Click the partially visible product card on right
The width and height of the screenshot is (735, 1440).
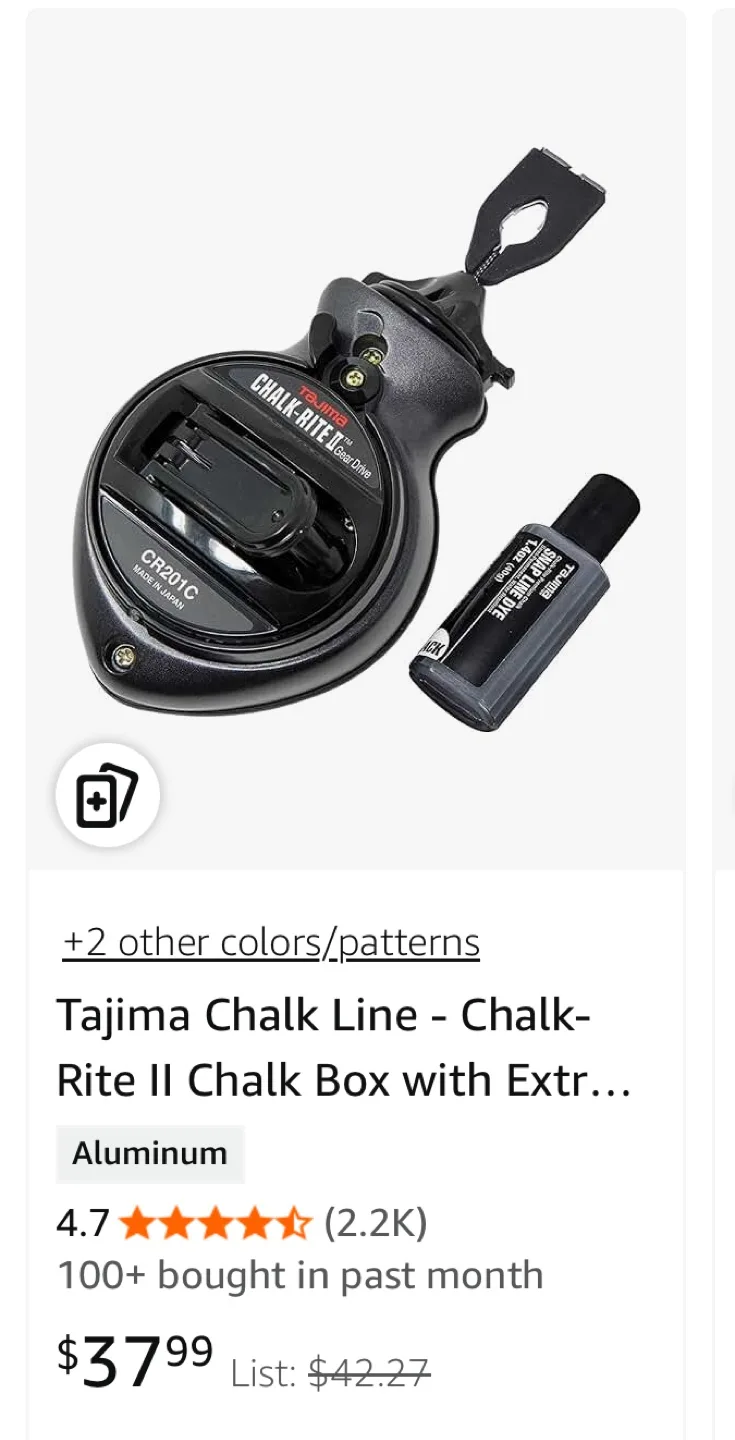(x=727, y=430)
